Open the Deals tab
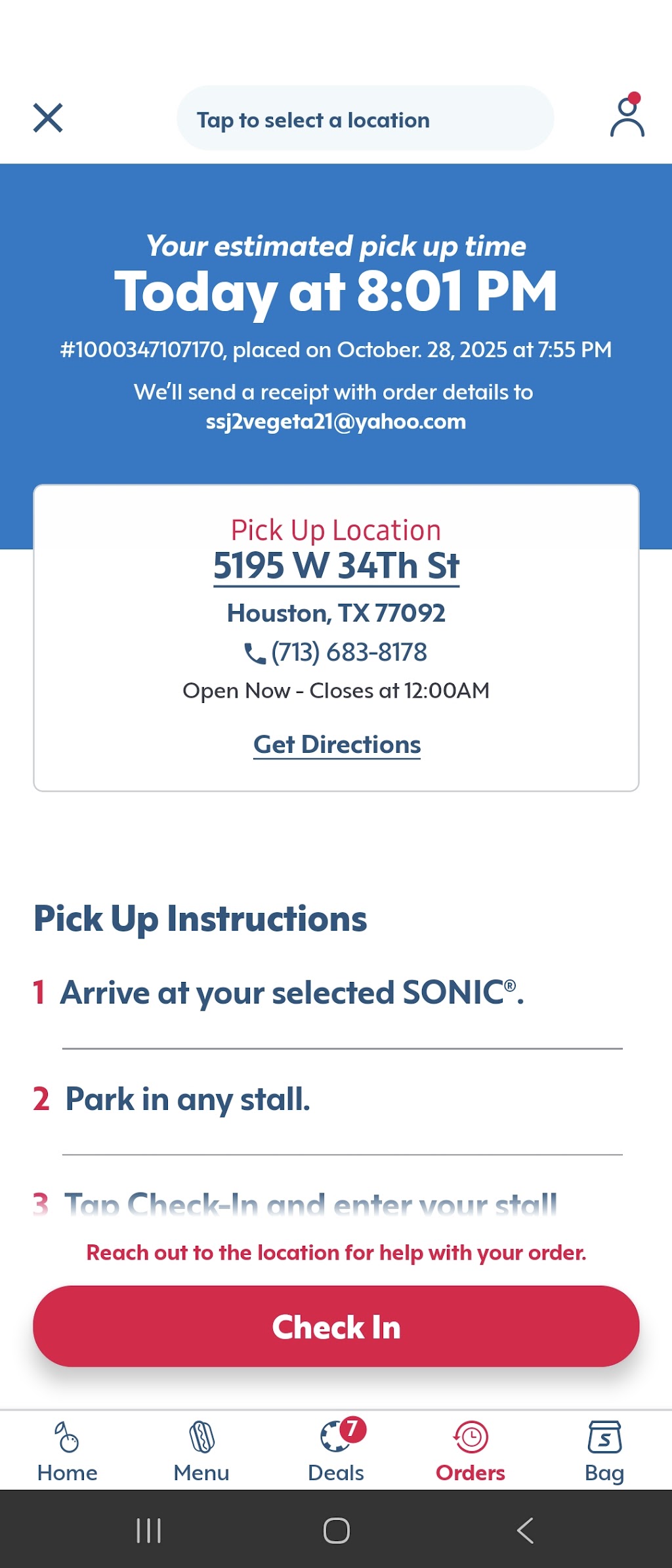The height and width of the screenshot is (1568, 672). point(336,1452)
